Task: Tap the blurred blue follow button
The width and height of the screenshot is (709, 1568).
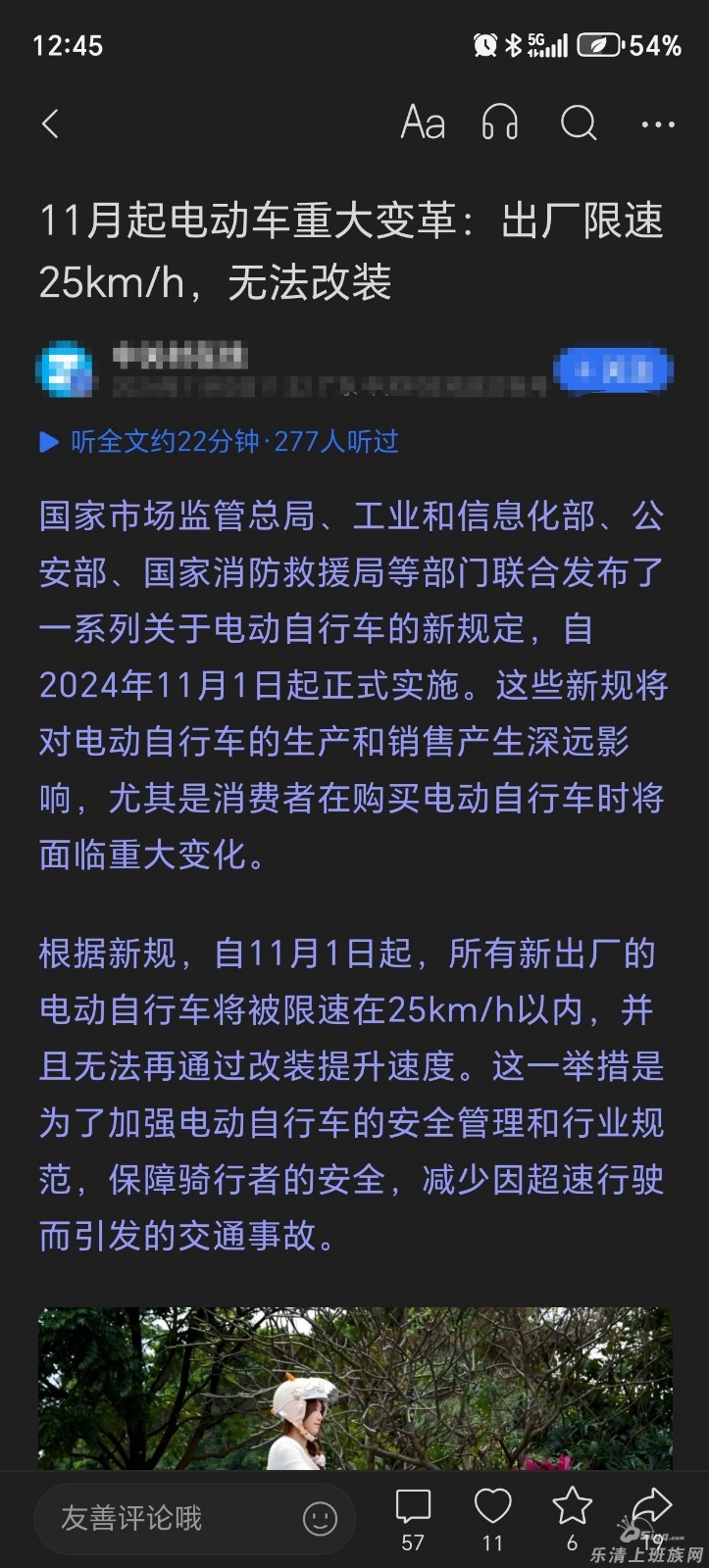Action: point(613,370)
